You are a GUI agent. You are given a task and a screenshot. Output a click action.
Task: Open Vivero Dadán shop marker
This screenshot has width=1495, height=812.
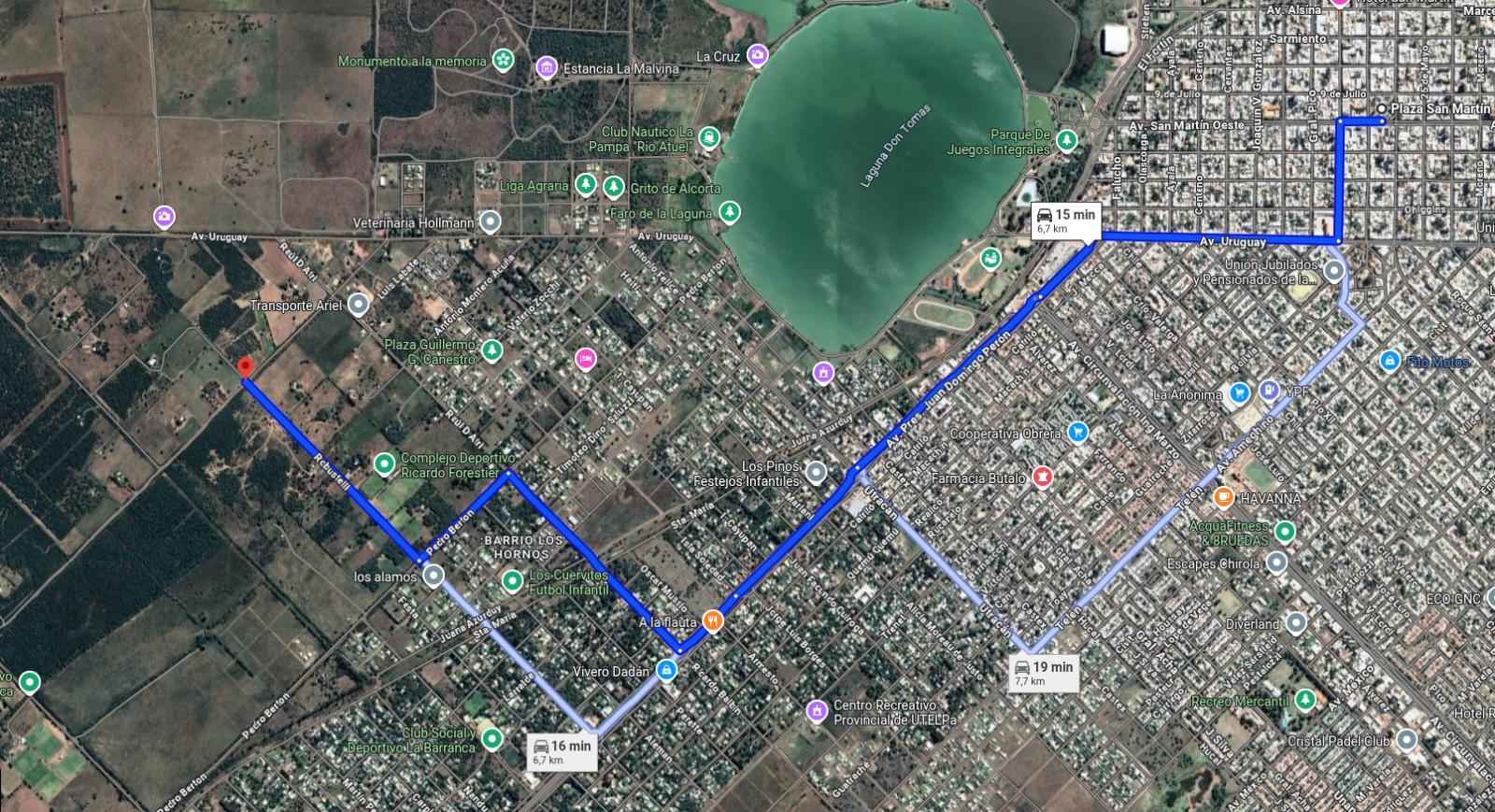point(666,670)
